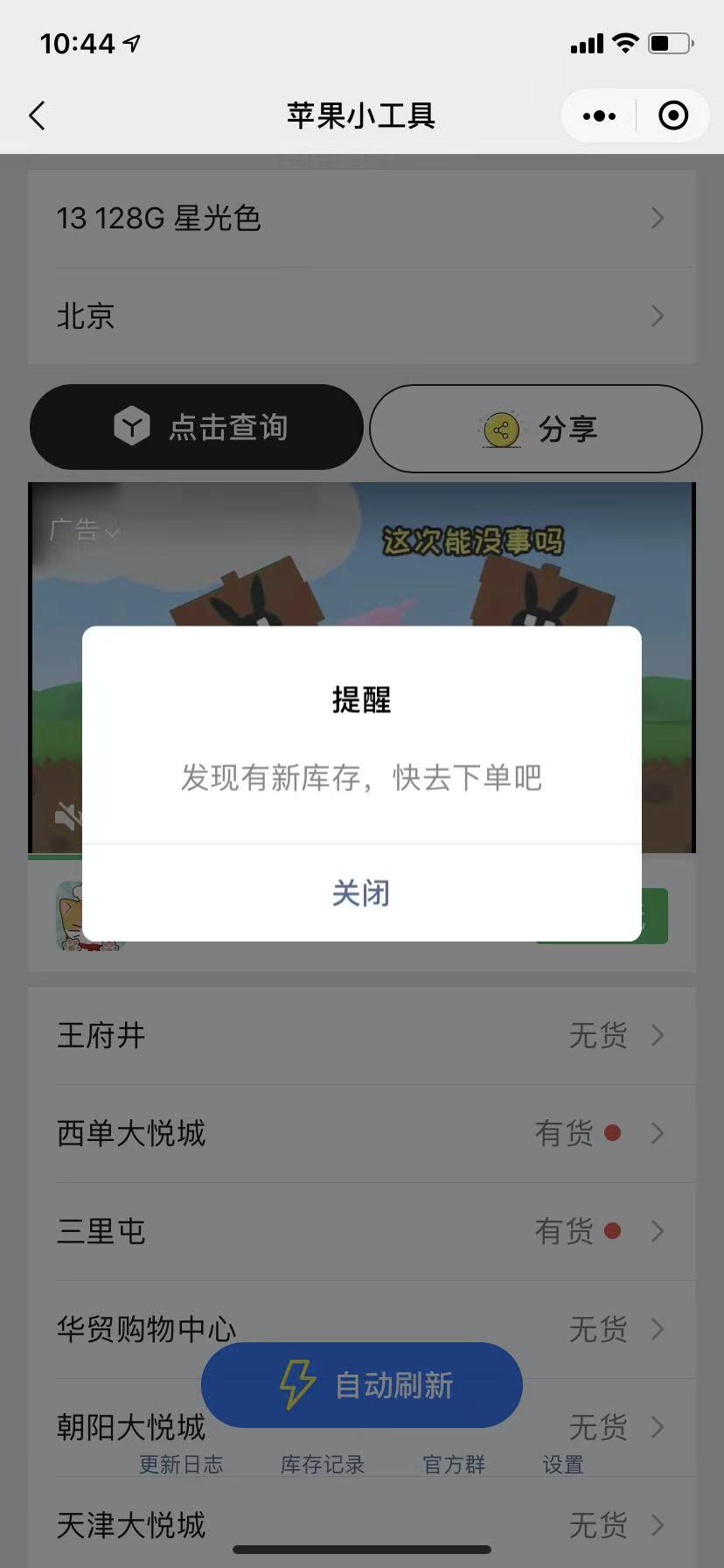Start 自动刷新 auto refresh
Viewport: 724px width, 1568px height.
[361, 1385]
